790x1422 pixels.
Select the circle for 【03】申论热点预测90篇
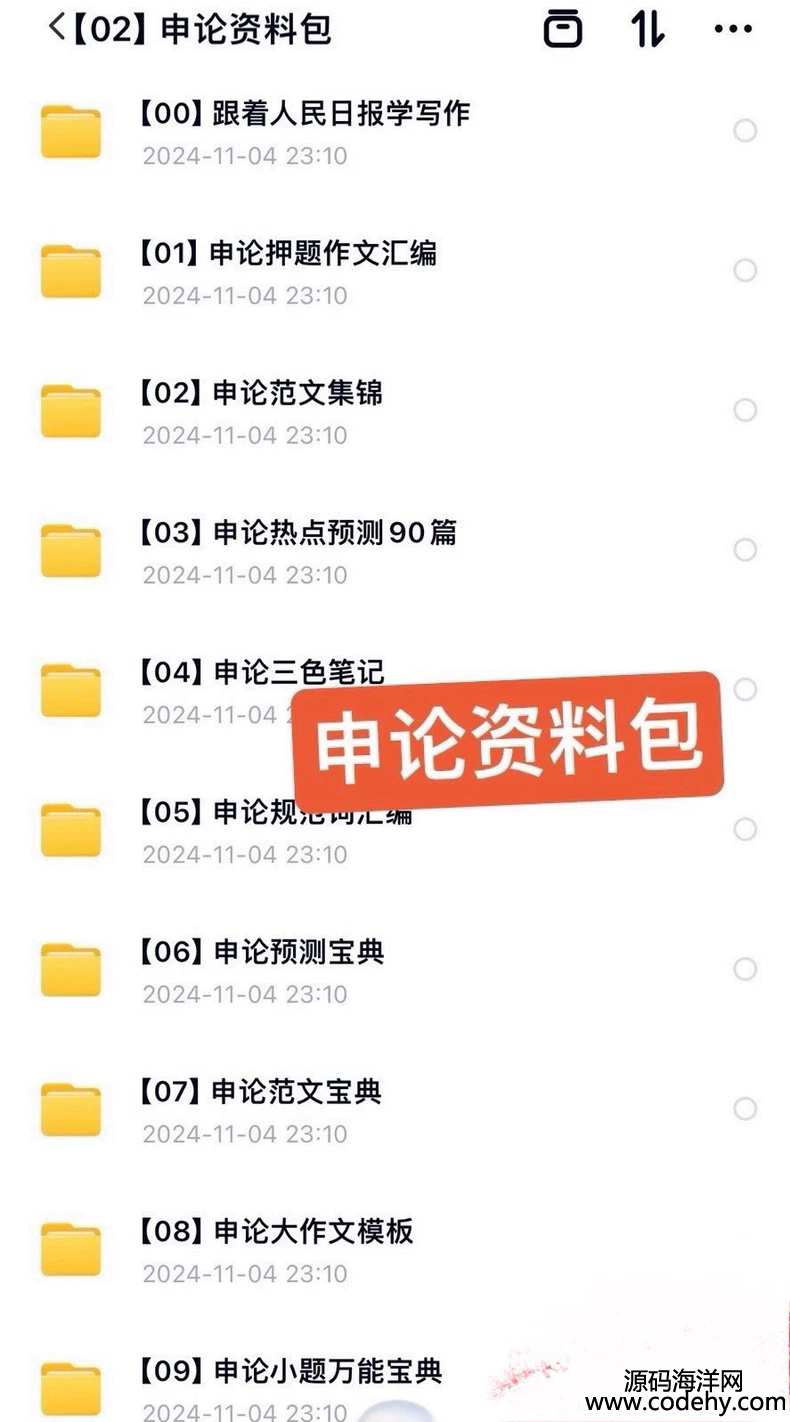[x=745, y=549]
